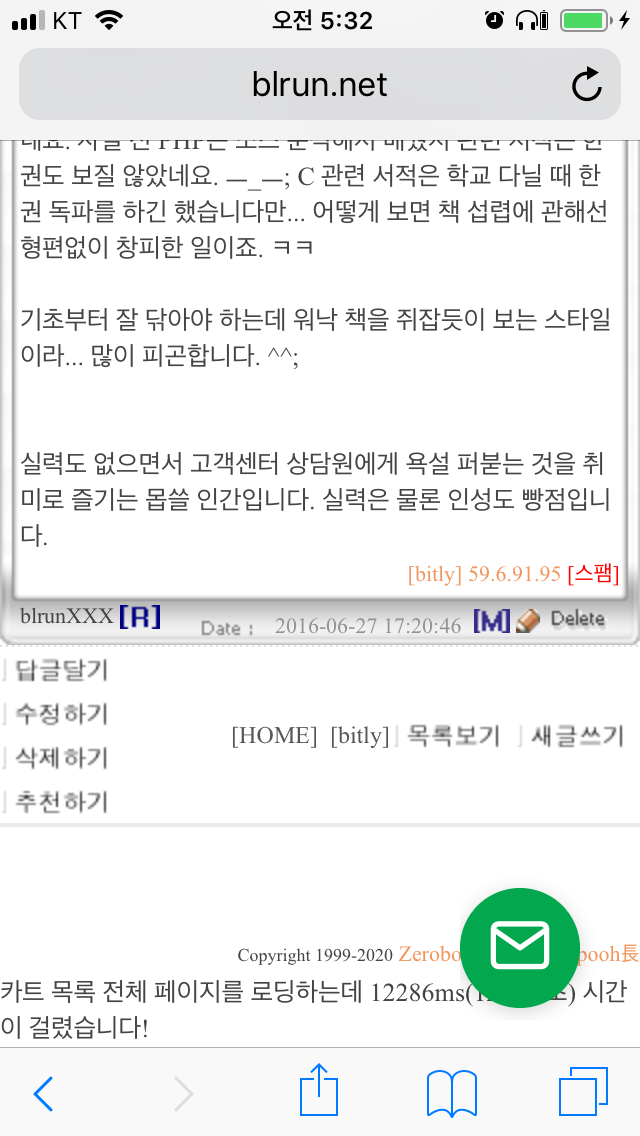Choose 수정하기 to edit the post
Viewport: 640px width, 1136px height.
coord(61,714)
